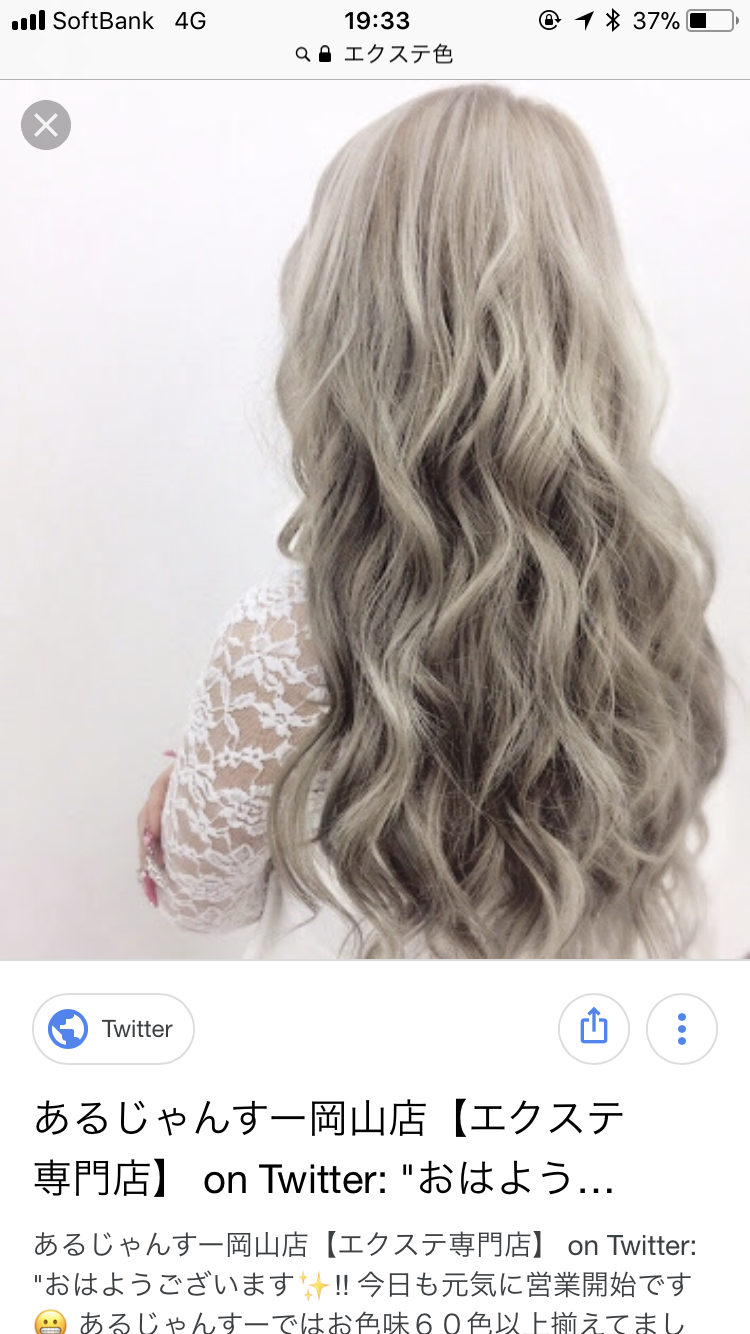Screen dimensions: 750x1334
Task: View the hair photo full size
Action: pyautogui.click(x=375, y=520)
